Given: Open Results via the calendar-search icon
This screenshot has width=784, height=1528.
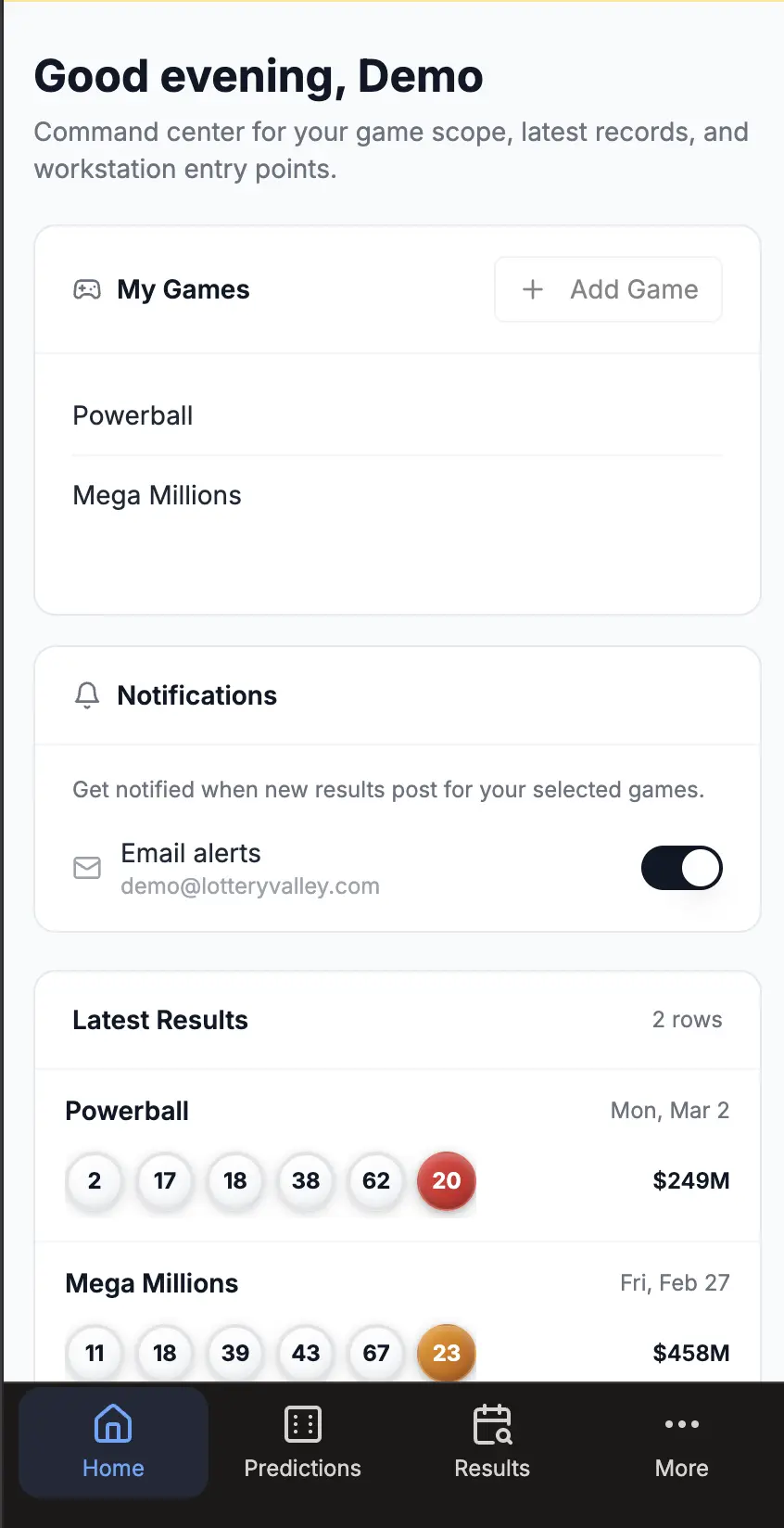Looking at the screenshot, I should [491, 1424].
